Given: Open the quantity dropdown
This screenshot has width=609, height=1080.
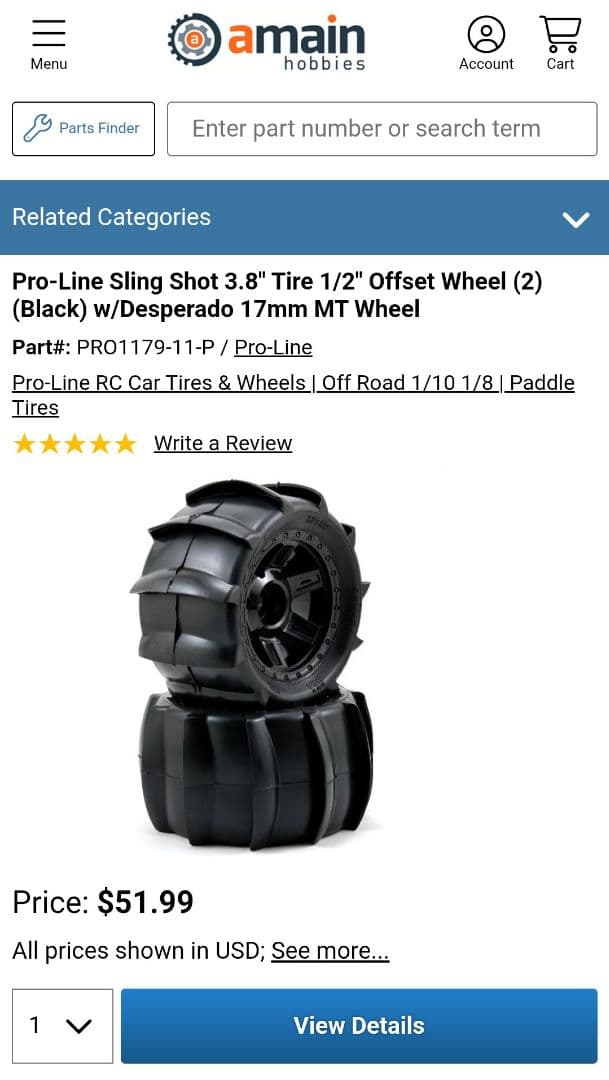Looking at the screenshot, I should pyautogui.click(x=62, y=1026).
